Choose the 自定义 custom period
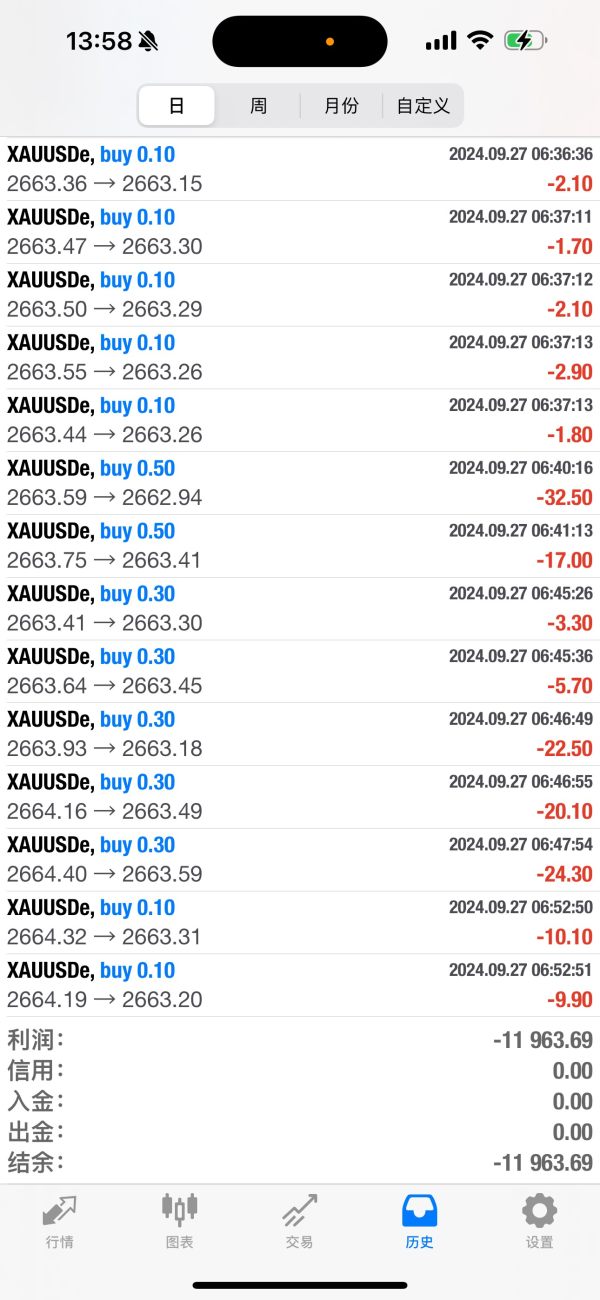This screenshot has height=1300, width=600. coord(423,106)
